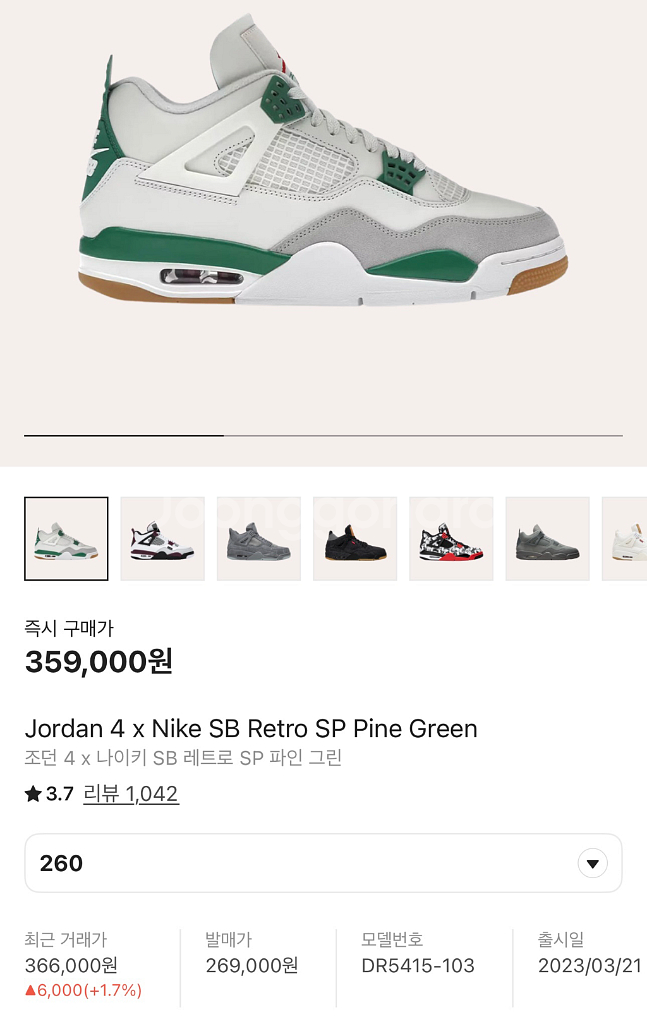The width and height of the screenshot is (647, 1024).
Task: View the white sneaker with purple and red accents
Action: 162,539
